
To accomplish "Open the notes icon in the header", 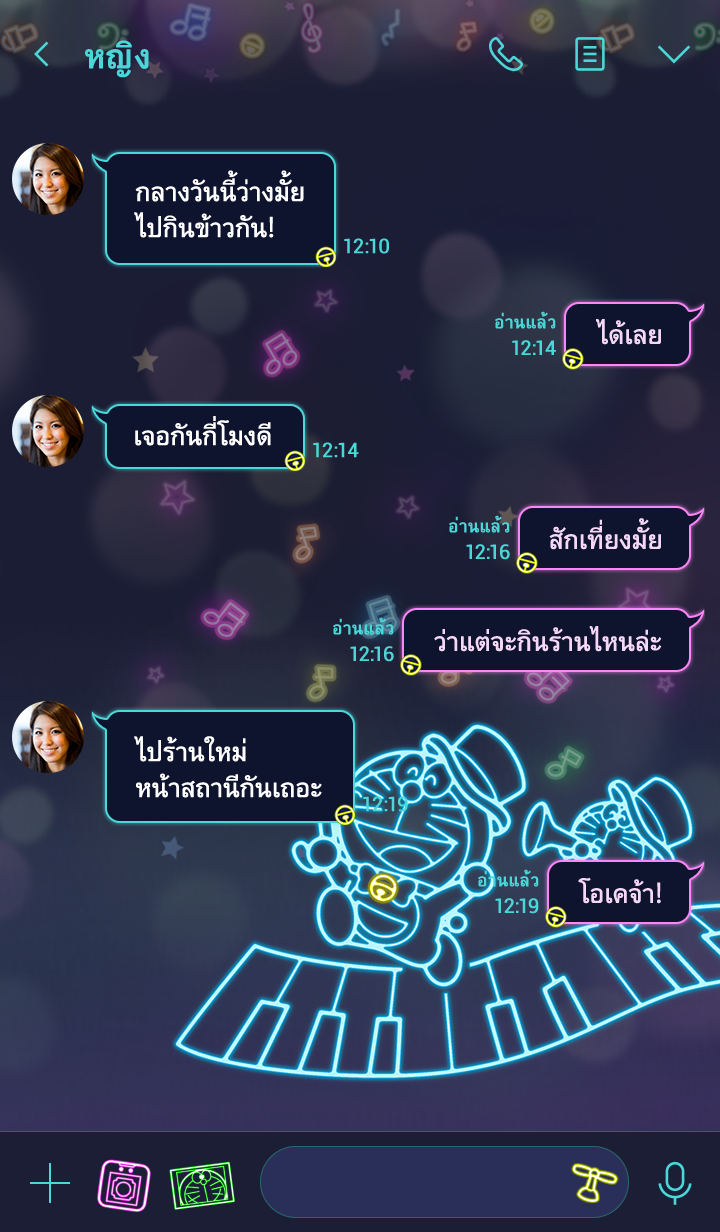I will coord(590,54).
